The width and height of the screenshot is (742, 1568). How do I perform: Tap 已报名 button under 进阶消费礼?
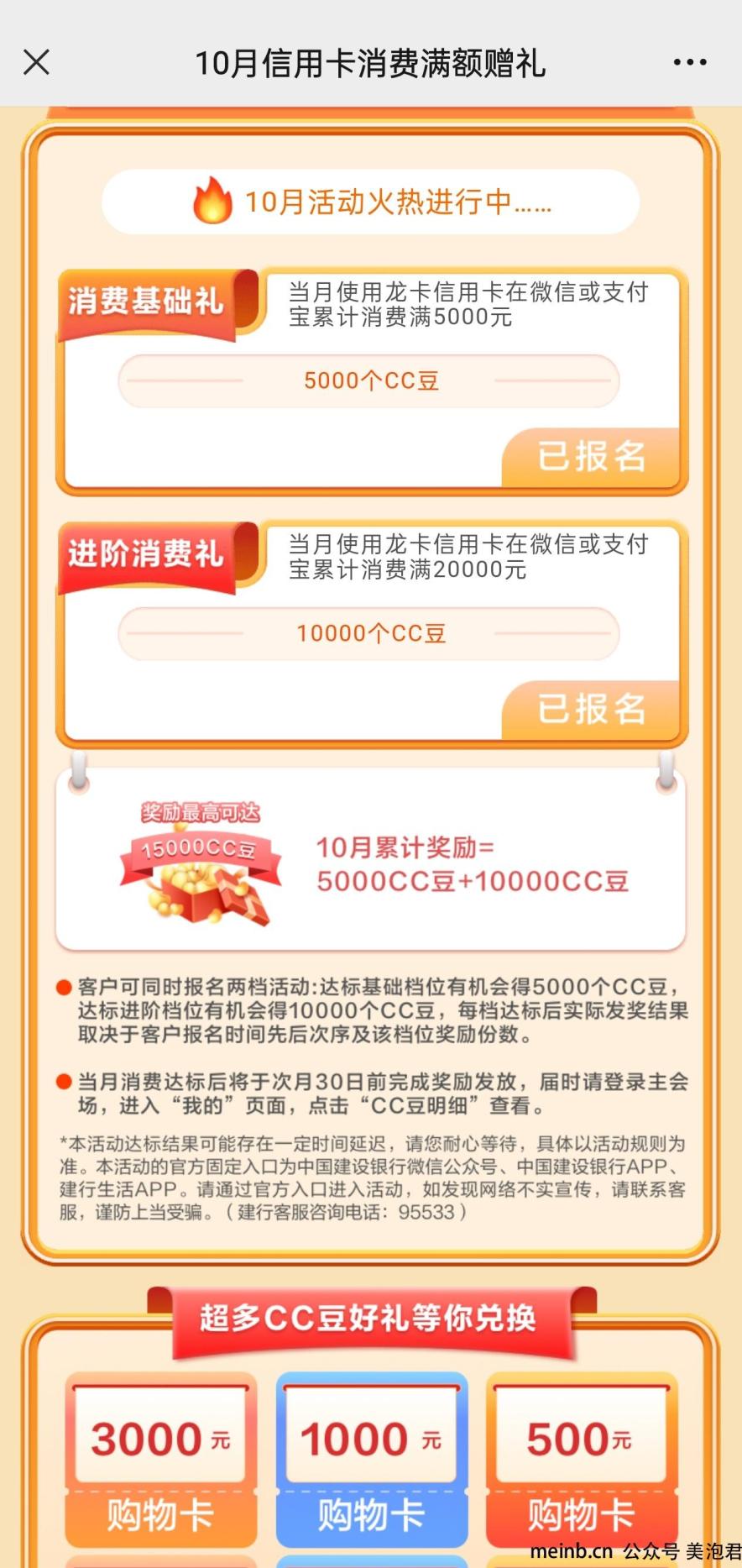click(x=591, y=710)
